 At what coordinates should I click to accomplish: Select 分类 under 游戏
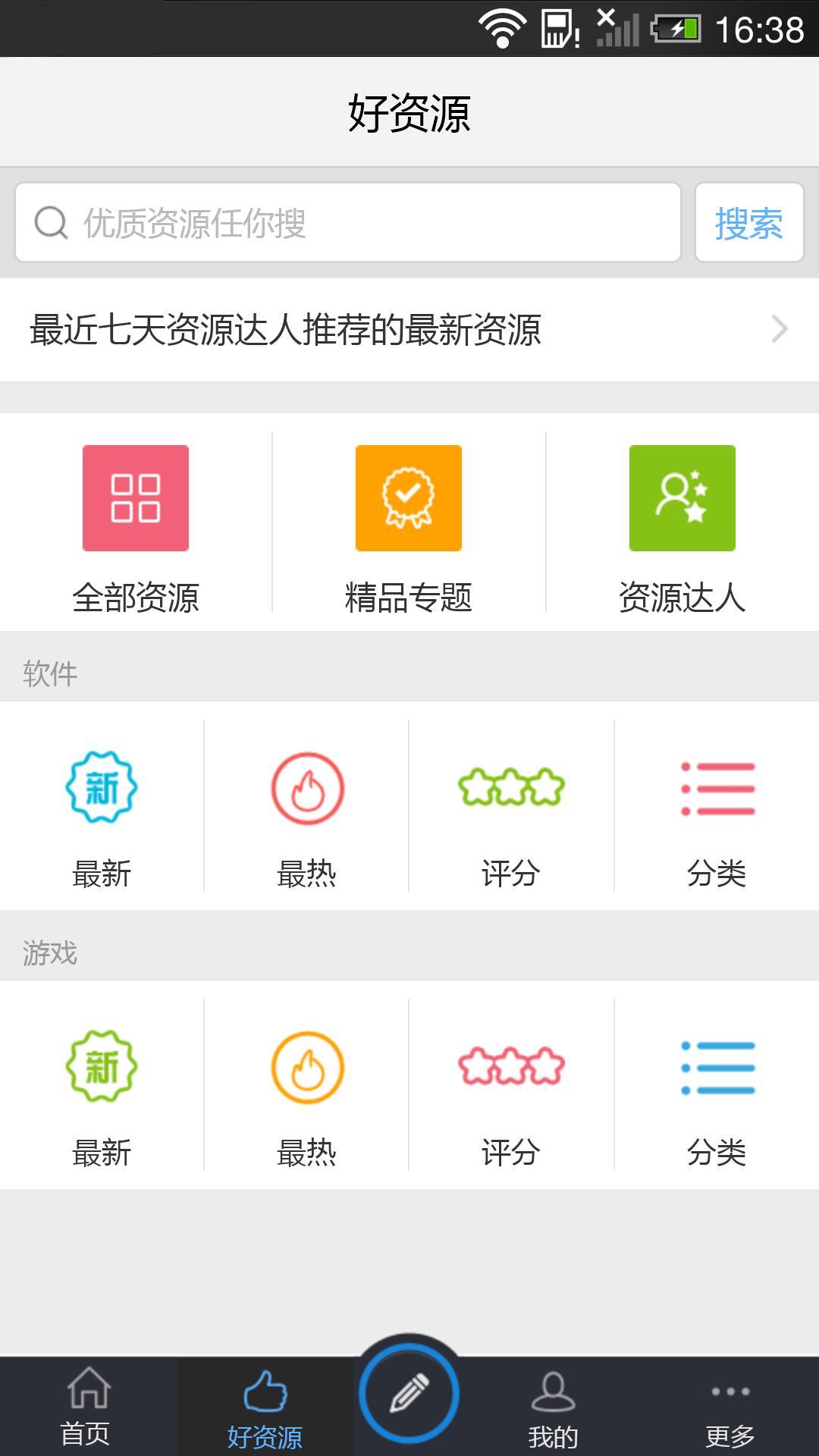coord(717,1087)
